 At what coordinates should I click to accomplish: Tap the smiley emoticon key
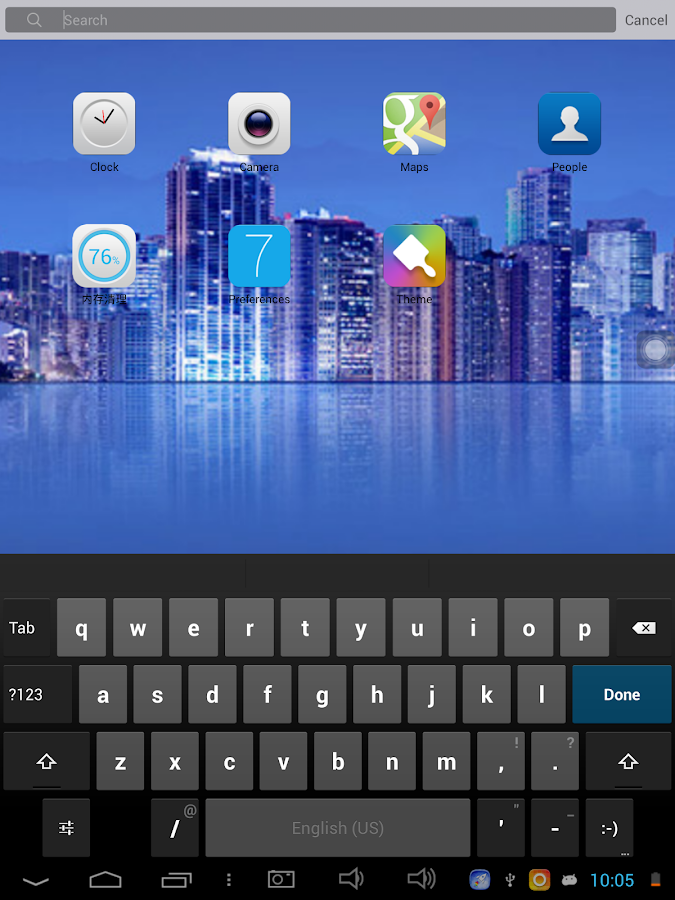(609, 828)
